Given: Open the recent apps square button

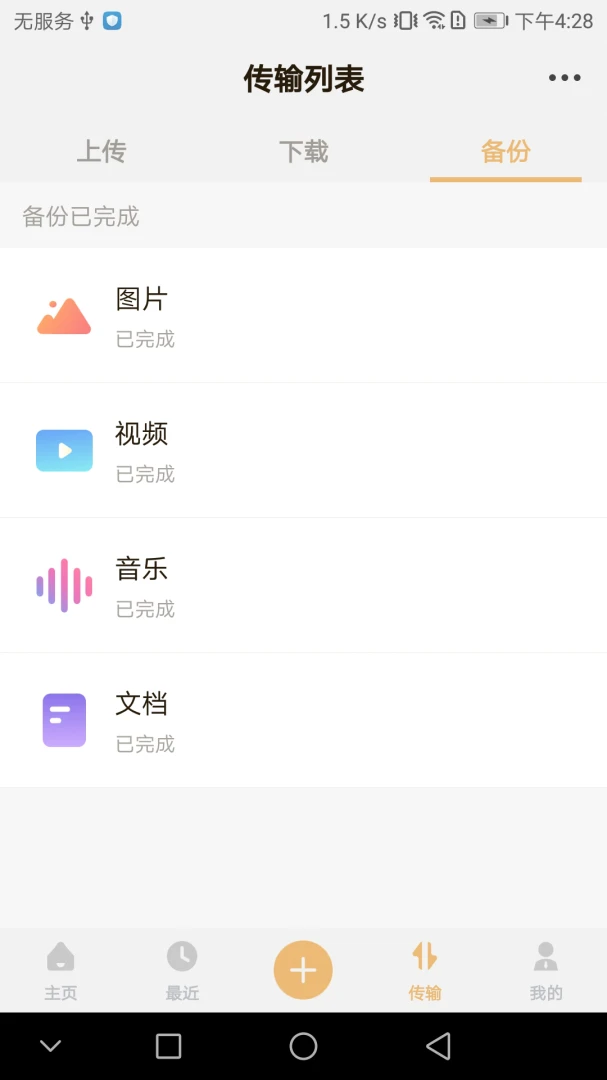Looking at the screenshot, I should pyautogui.click(x=169, y=1046).
